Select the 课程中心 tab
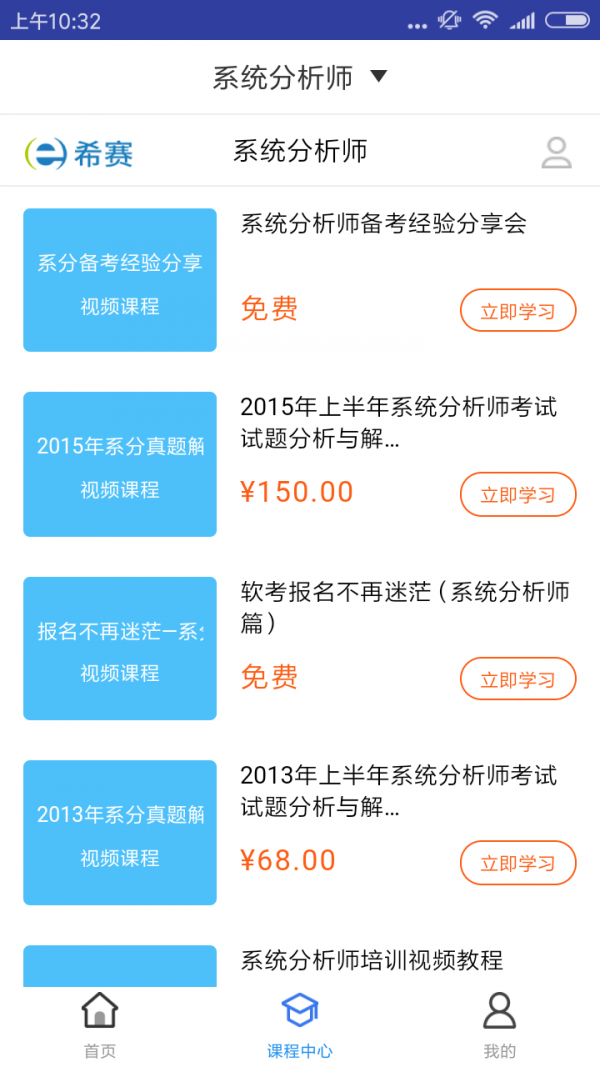The height and width of the screenshot is (1067, 600). click(x=300, y=1025)
